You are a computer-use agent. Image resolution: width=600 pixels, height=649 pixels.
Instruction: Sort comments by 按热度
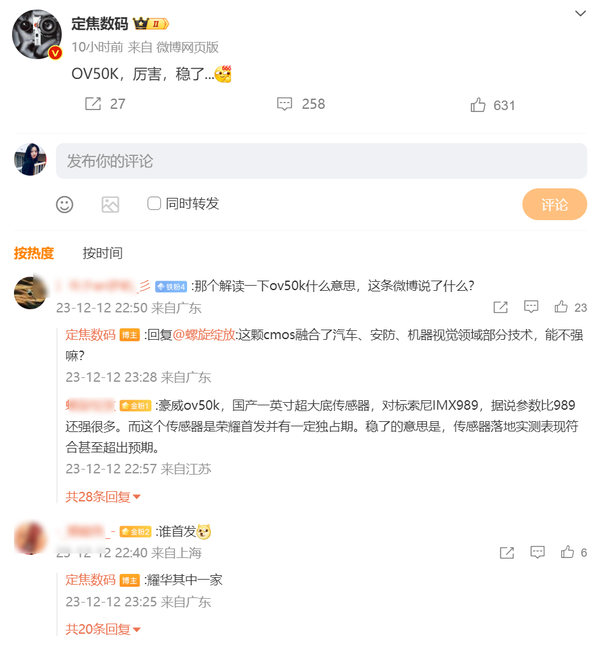34,253
